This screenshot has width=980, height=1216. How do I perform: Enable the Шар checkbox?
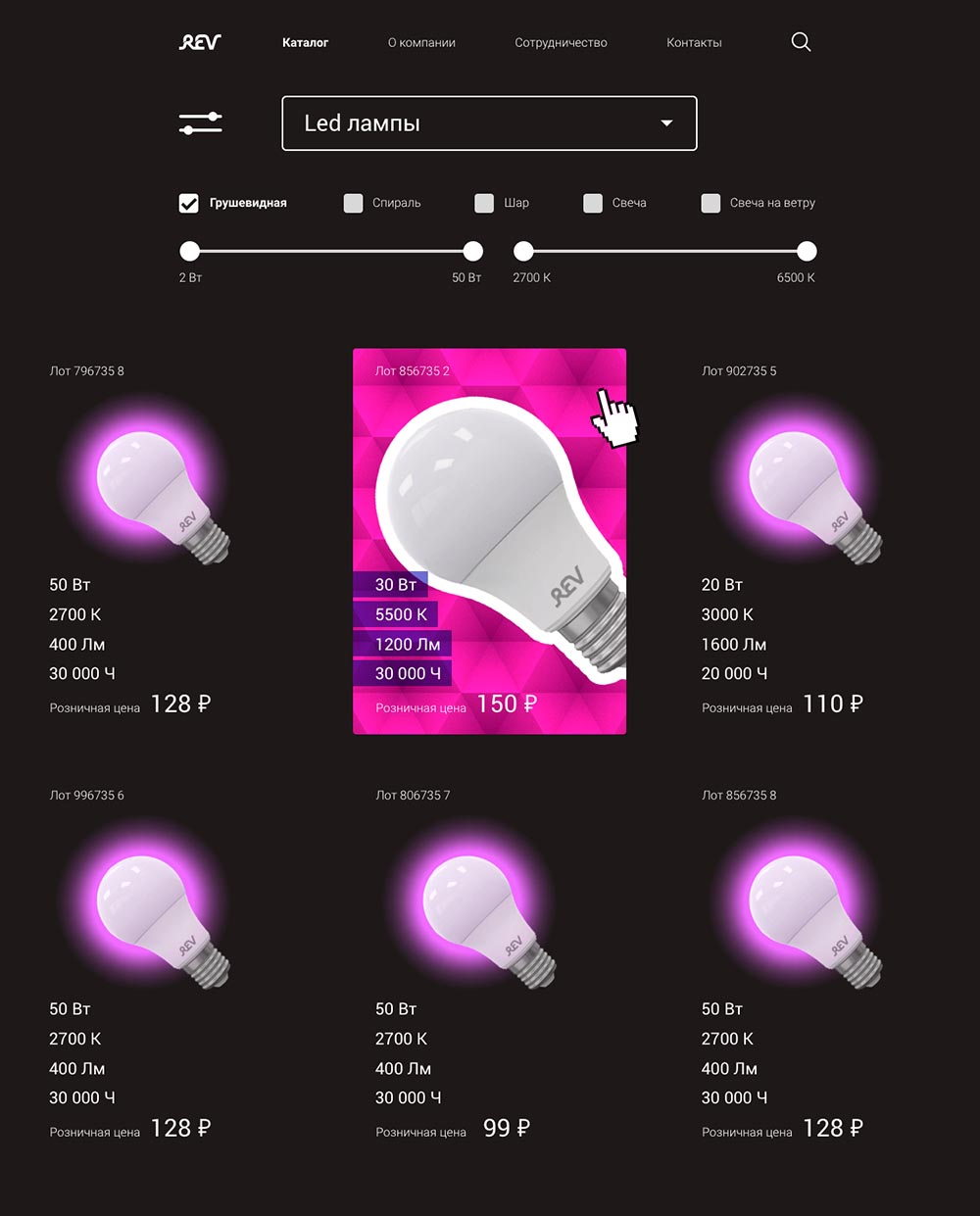click(484, 203)
